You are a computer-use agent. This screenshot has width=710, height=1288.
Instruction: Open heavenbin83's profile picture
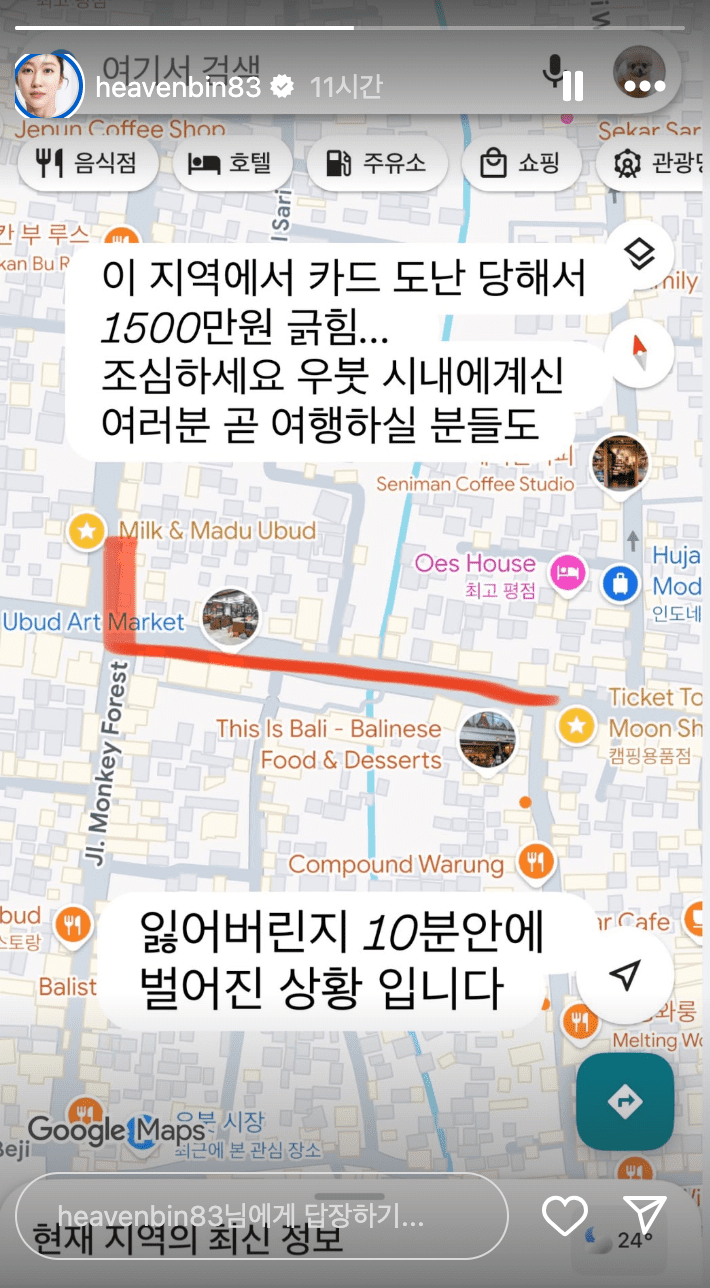47,85
